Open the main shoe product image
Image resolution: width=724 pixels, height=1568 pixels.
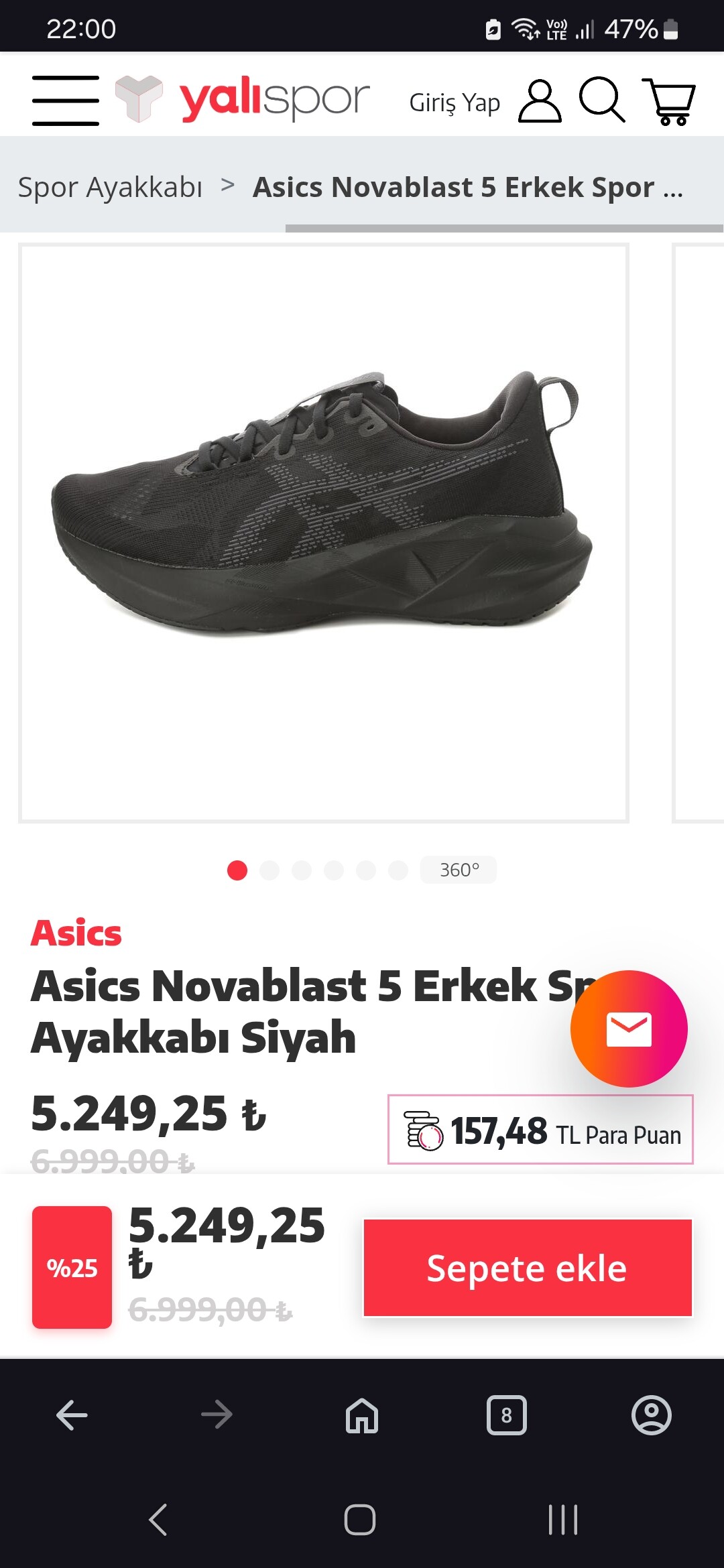click(x=324, y=533)
